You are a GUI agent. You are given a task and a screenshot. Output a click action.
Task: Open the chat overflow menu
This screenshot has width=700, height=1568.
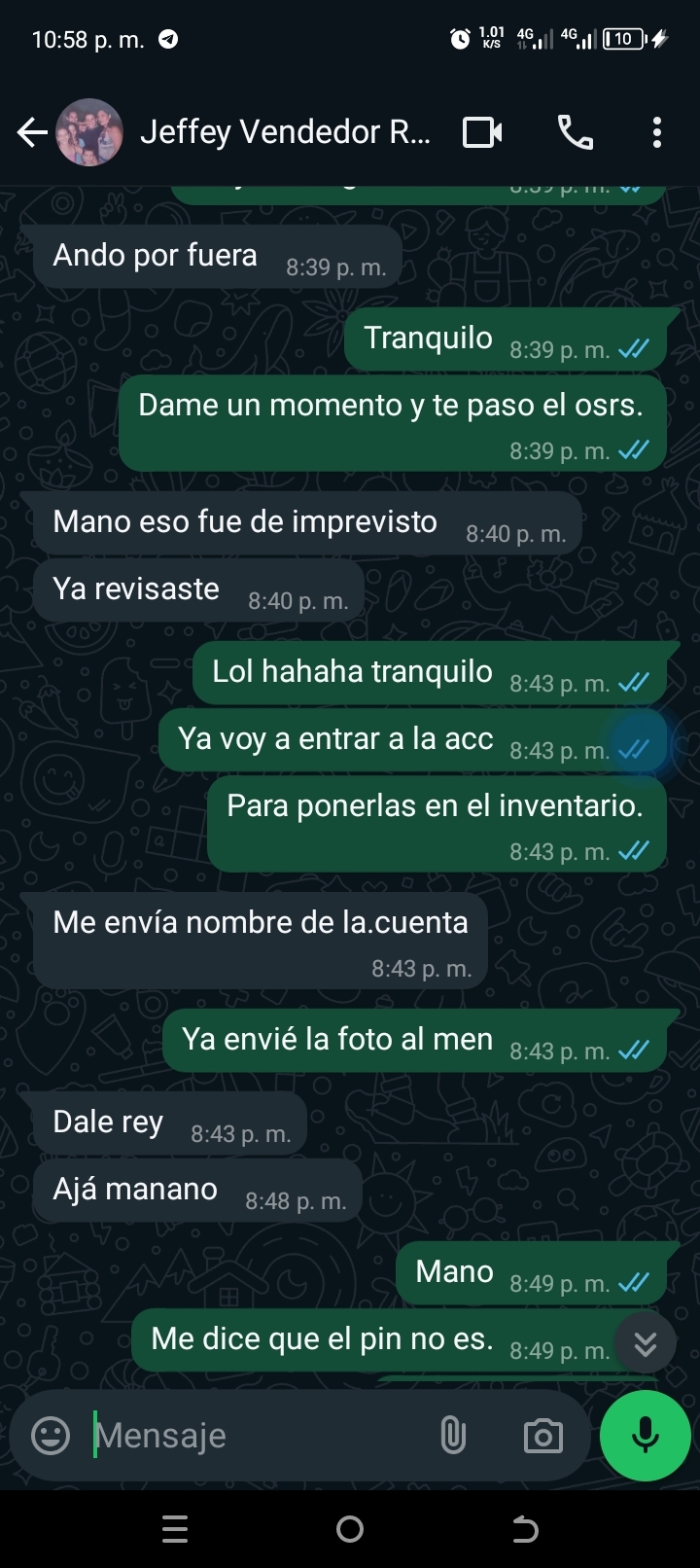pos(657,132)
